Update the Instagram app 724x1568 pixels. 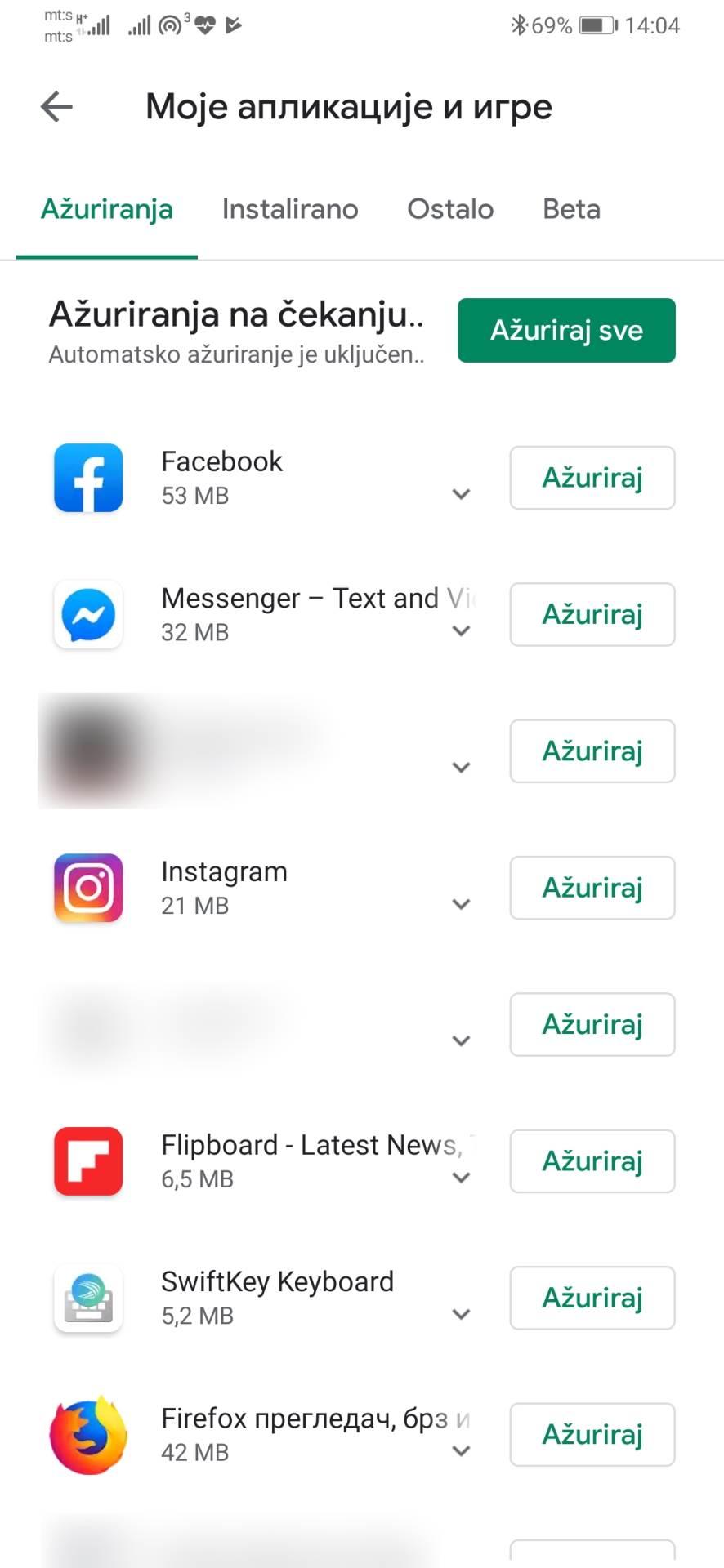point(592,888)
